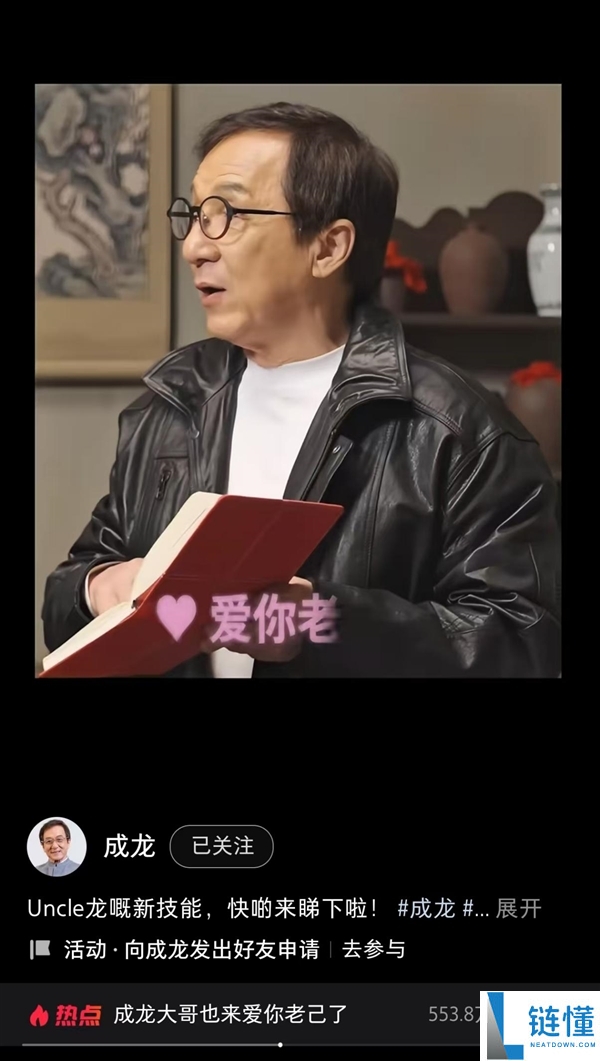The image size is (600, 1061).
Task: Open 成龙's username to view his profile
Action: (129, 847)
